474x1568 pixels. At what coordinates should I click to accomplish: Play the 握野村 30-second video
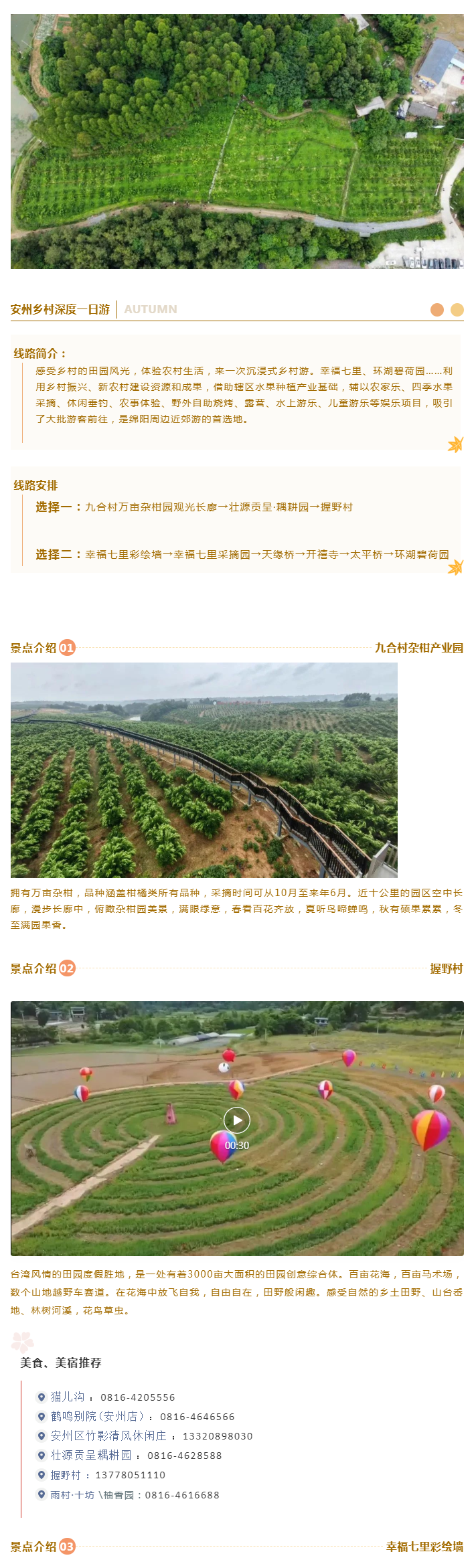coord(236,1120)
